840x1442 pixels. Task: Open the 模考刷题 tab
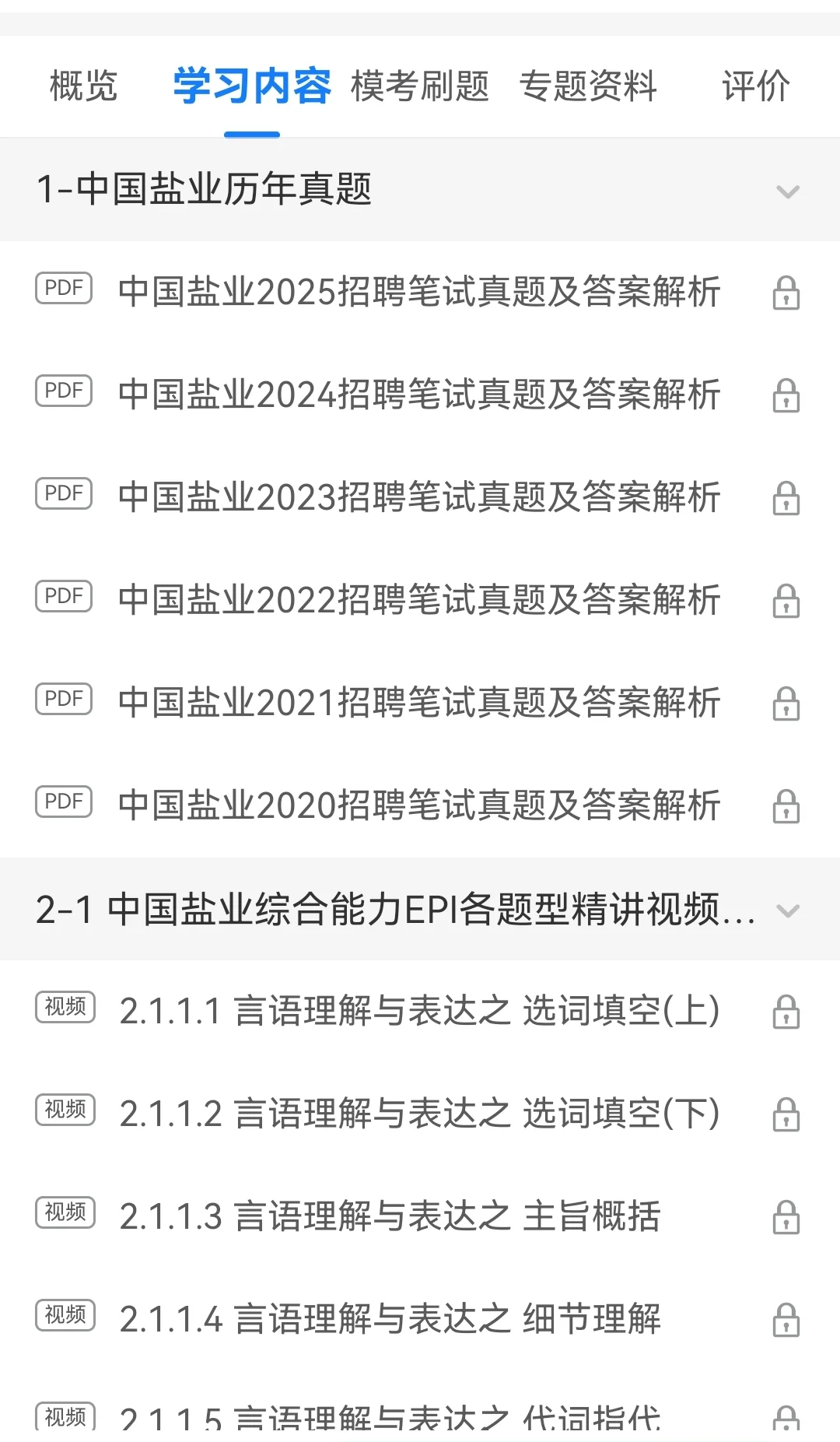click(419, 86)
